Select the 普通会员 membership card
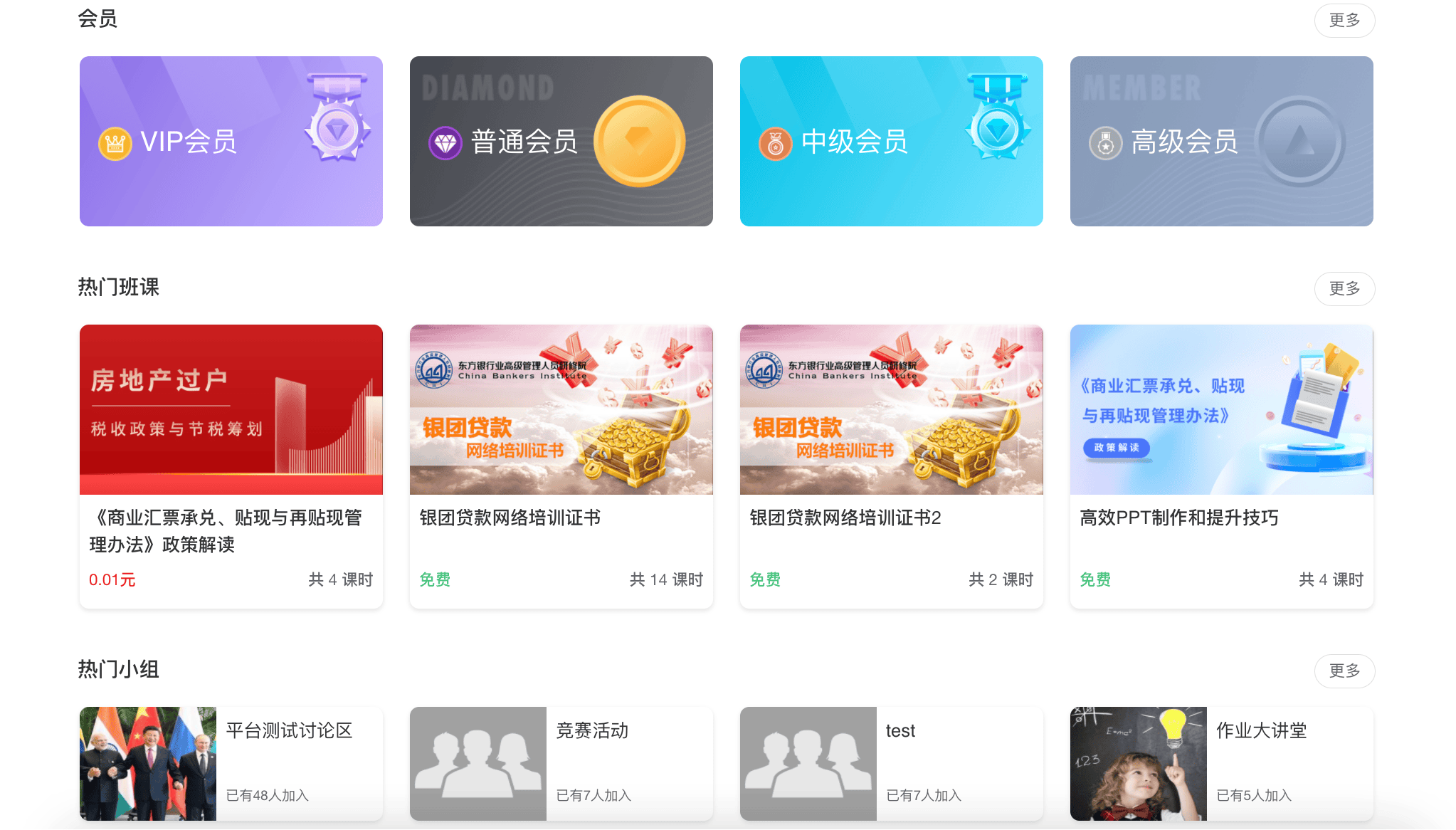 561,141
